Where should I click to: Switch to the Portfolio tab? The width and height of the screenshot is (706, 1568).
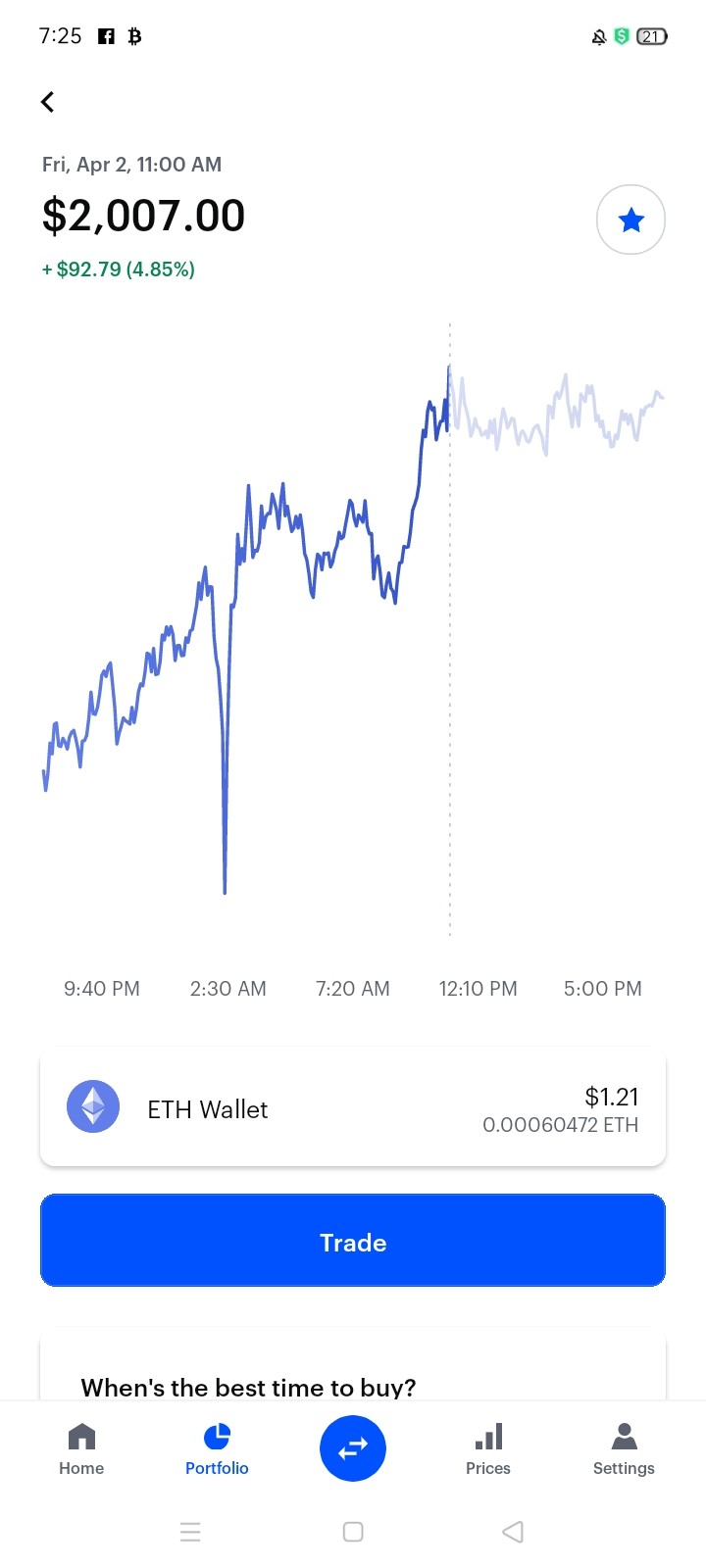coord(217,1449)
